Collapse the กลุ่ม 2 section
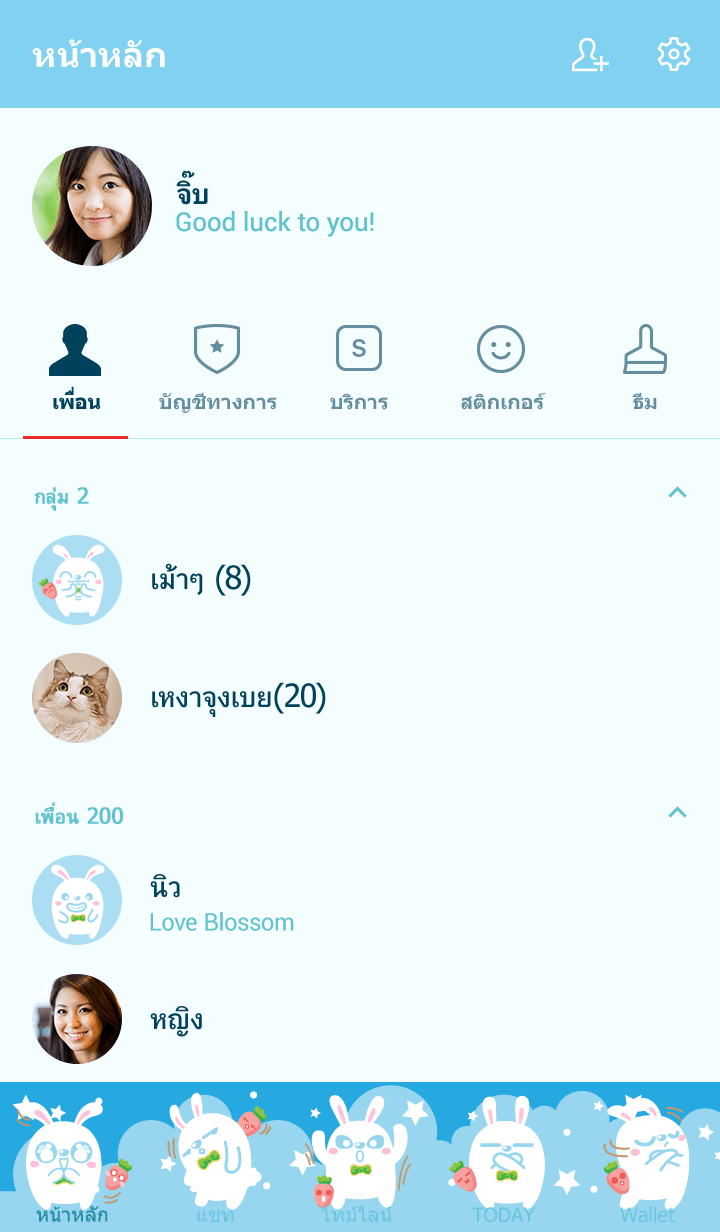 click(x=677, y=492)
